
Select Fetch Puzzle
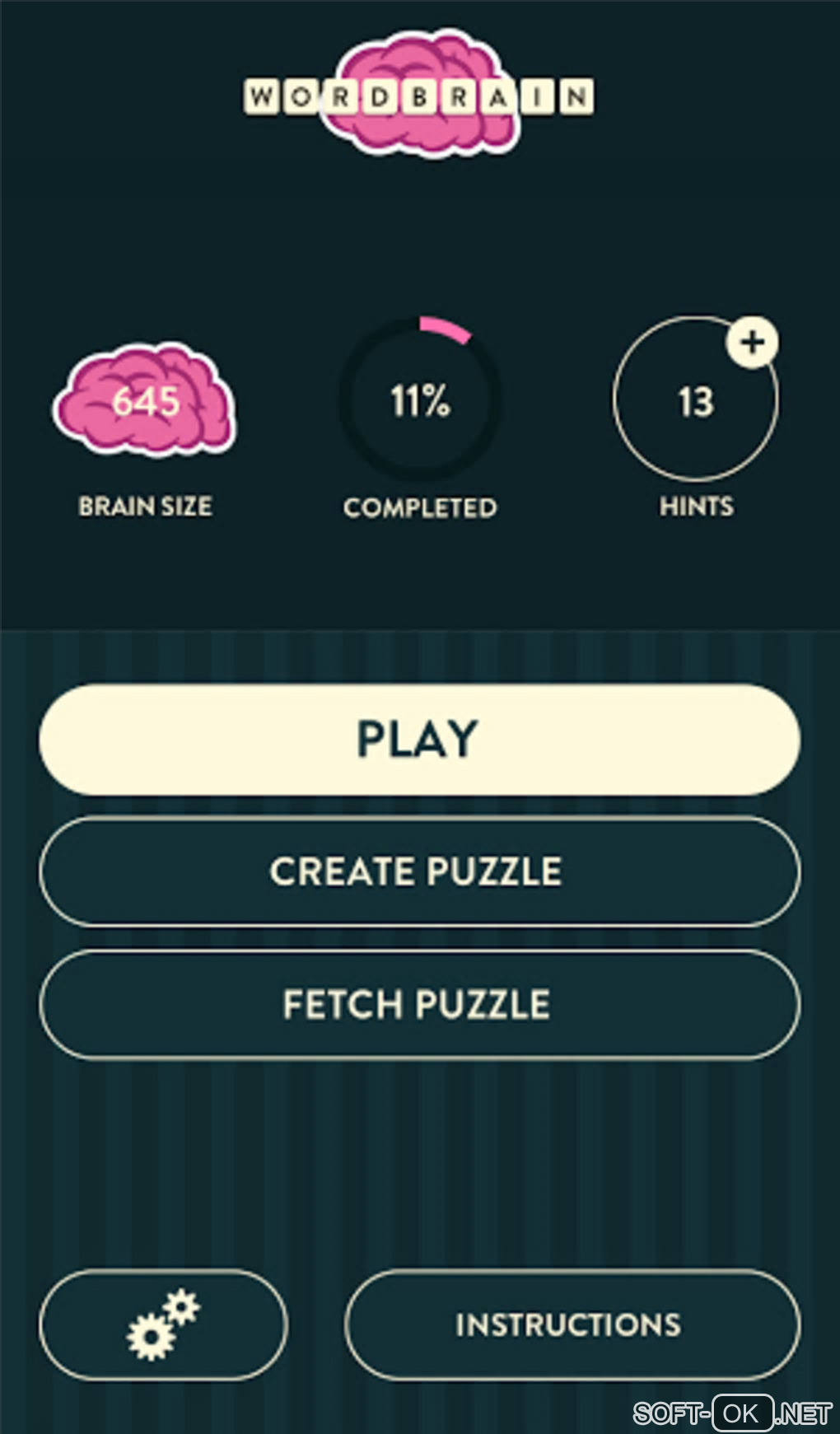tap(419, 1004)
